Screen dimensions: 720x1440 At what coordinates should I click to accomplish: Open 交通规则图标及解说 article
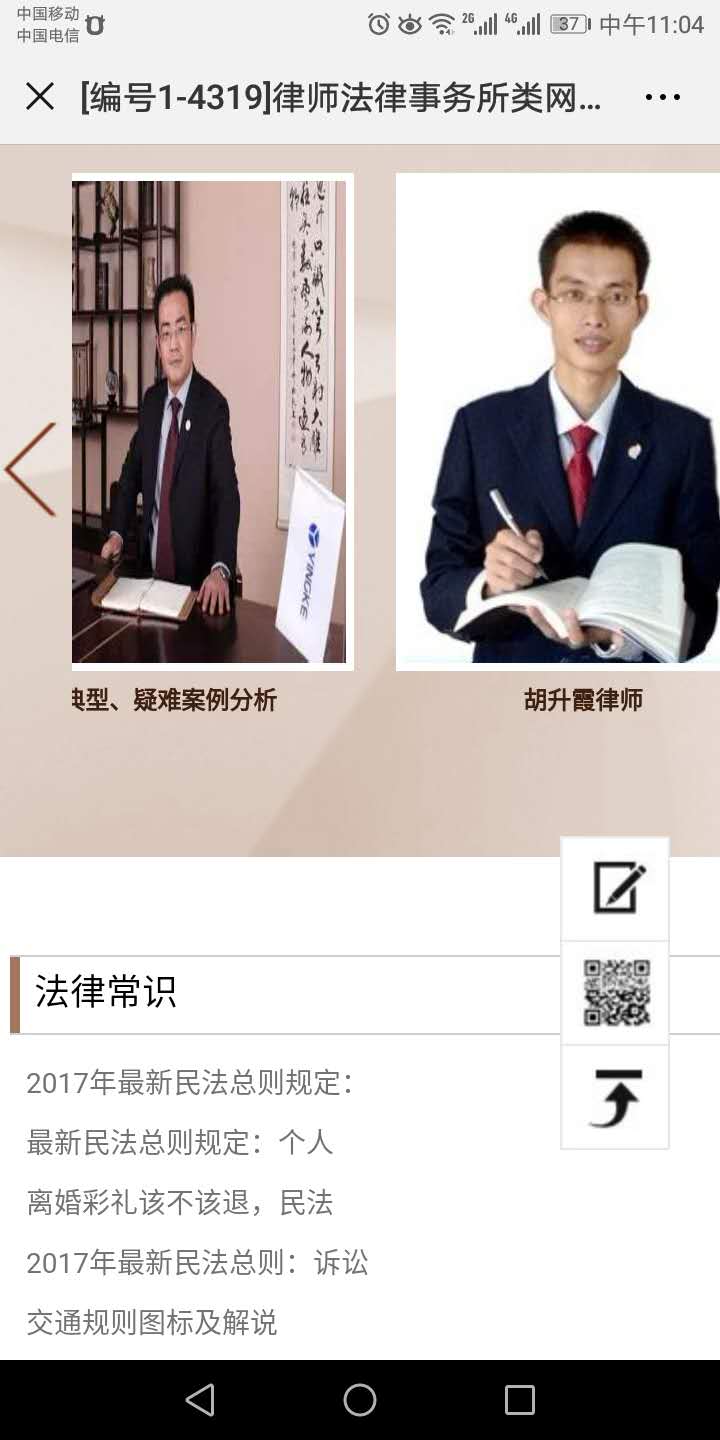tap(152, 1323)
